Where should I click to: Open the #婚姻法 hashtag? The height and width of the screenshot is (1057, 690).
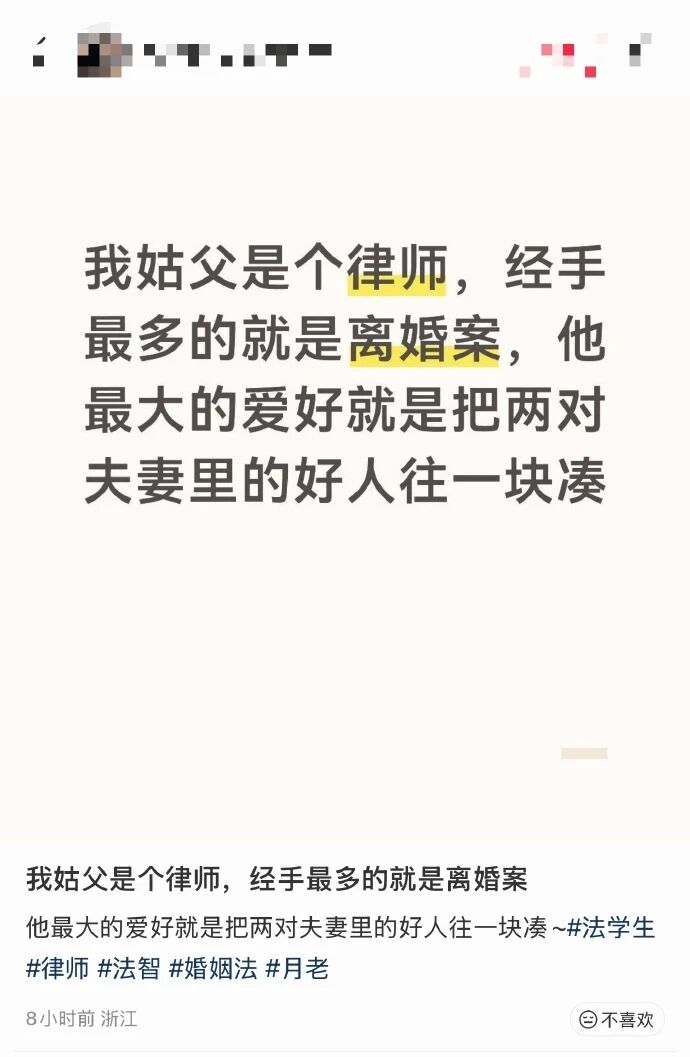[212, 967]
